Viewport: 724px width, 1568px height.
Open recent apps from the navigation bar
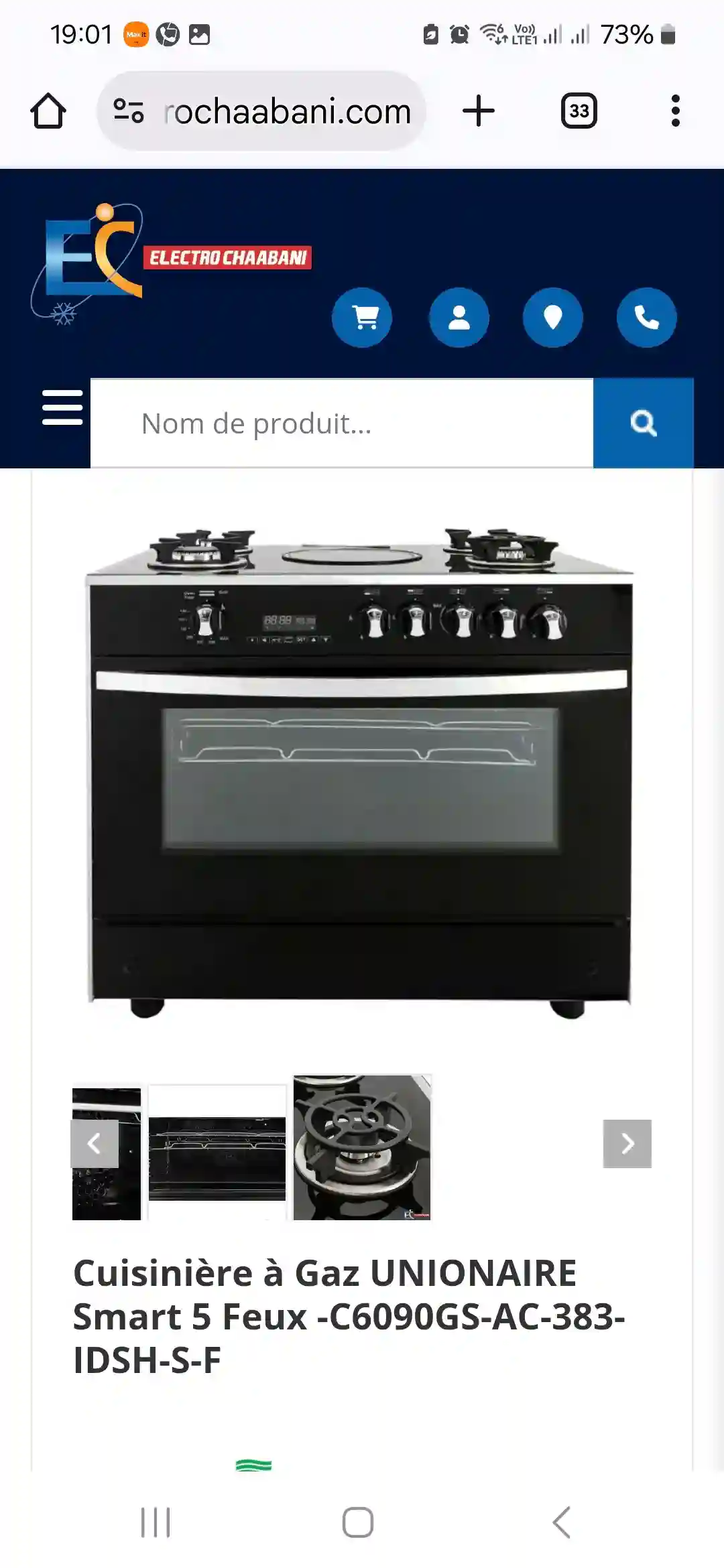click(x=156, y=1522)
